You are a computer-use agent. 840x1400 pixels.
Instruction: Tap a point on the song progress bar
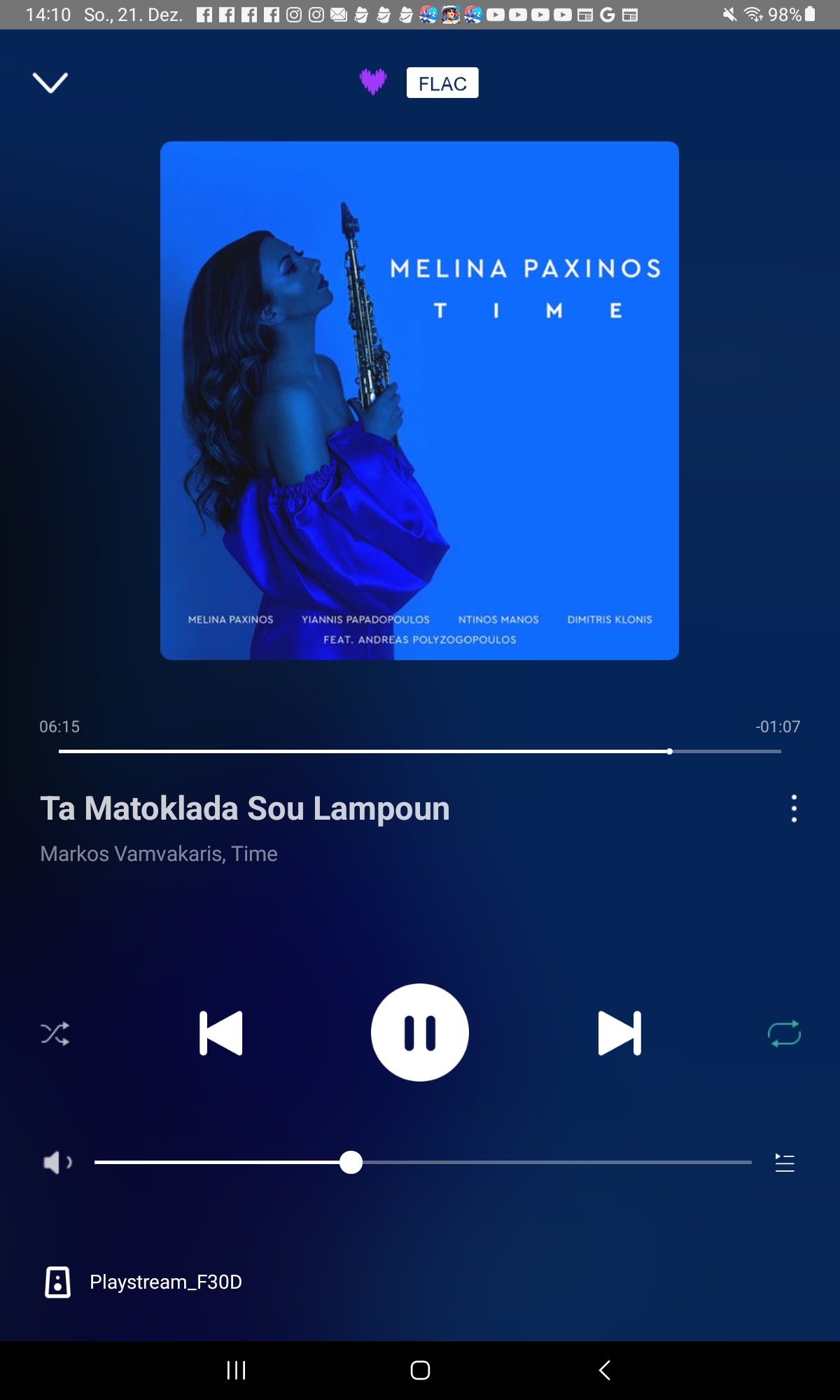click(x=420, y=751)
